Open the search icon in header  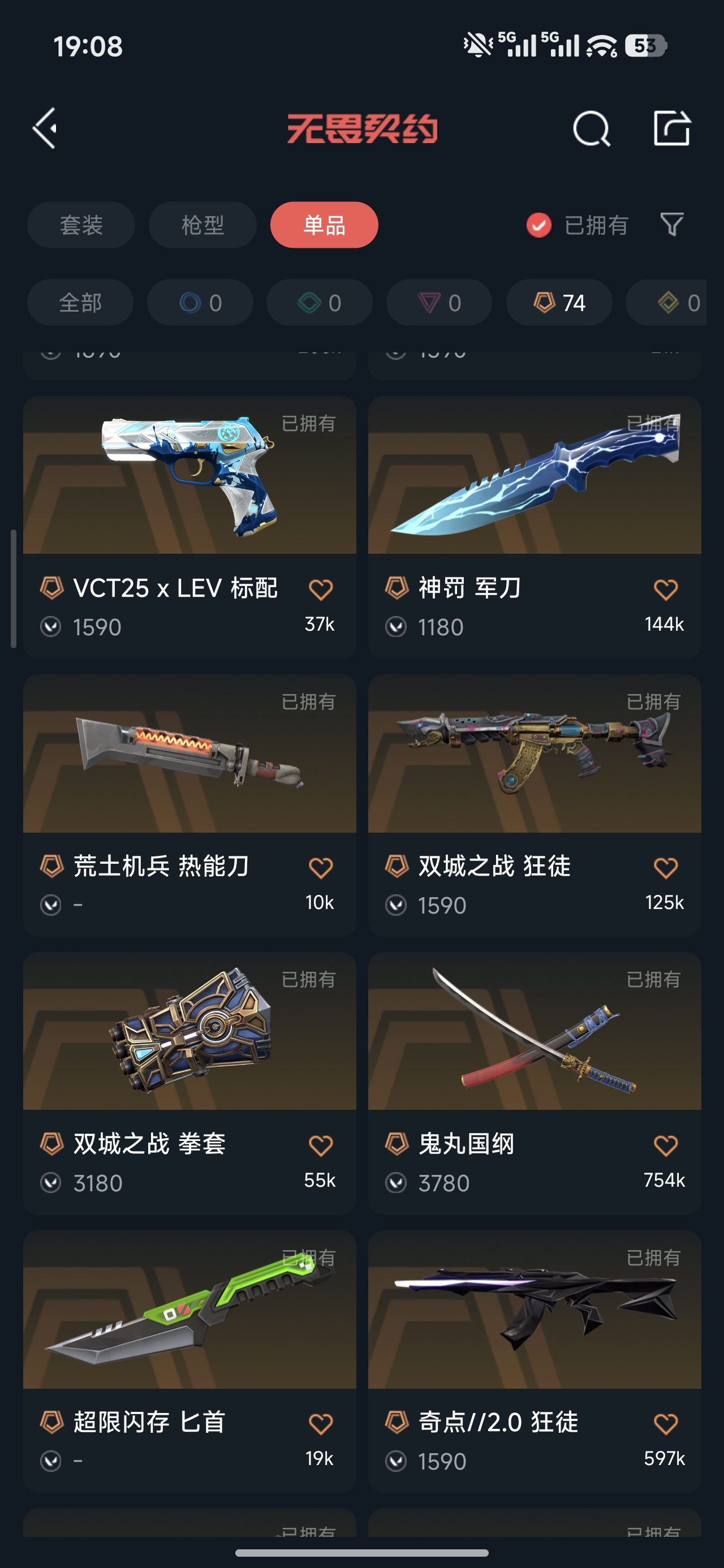click(591, 128)
